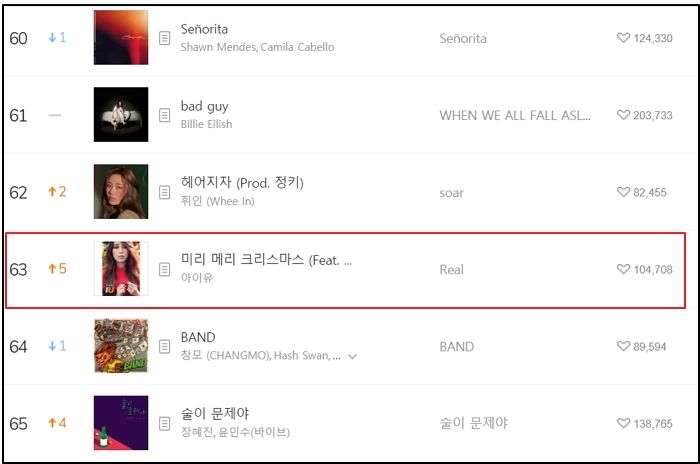Expand the artist list for BAND
Viewport: 700px width, 464px height.
[352, 356]
